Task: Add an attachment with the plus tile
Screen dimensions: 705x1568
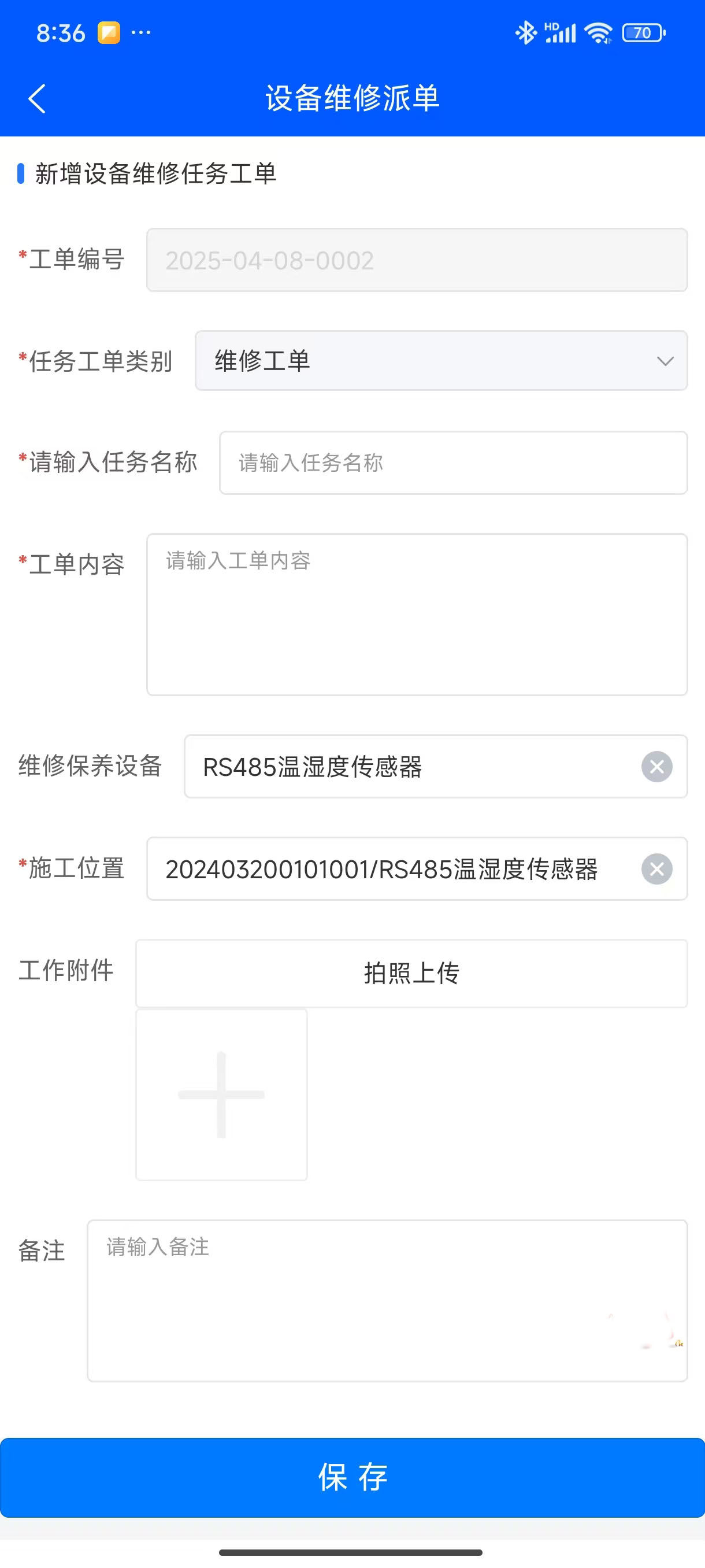Action: pos(221,1094)
